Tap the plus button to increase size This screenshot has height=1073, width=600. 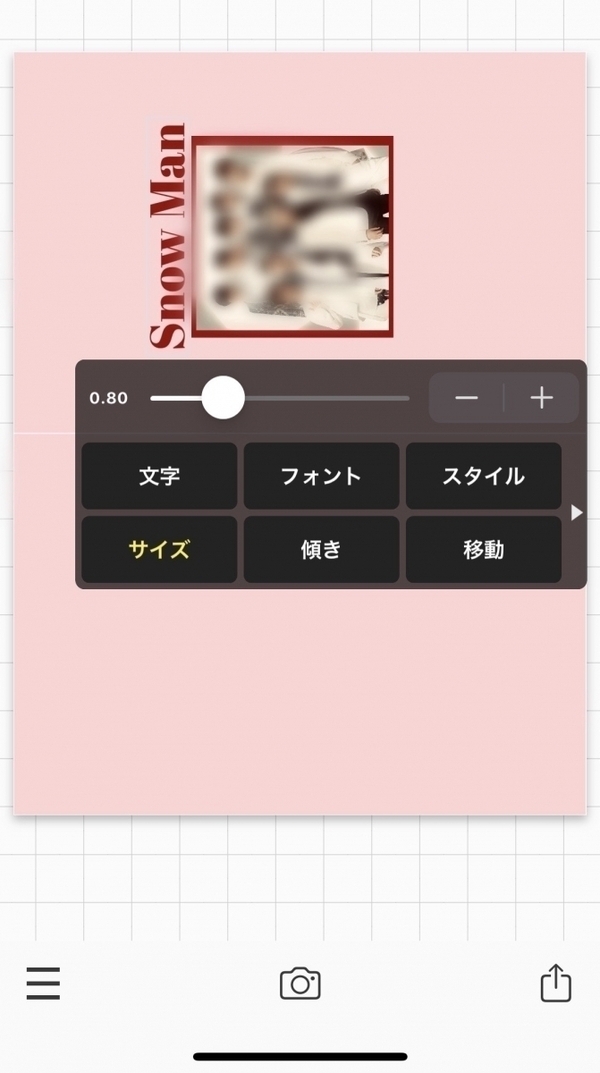(541, 398)
